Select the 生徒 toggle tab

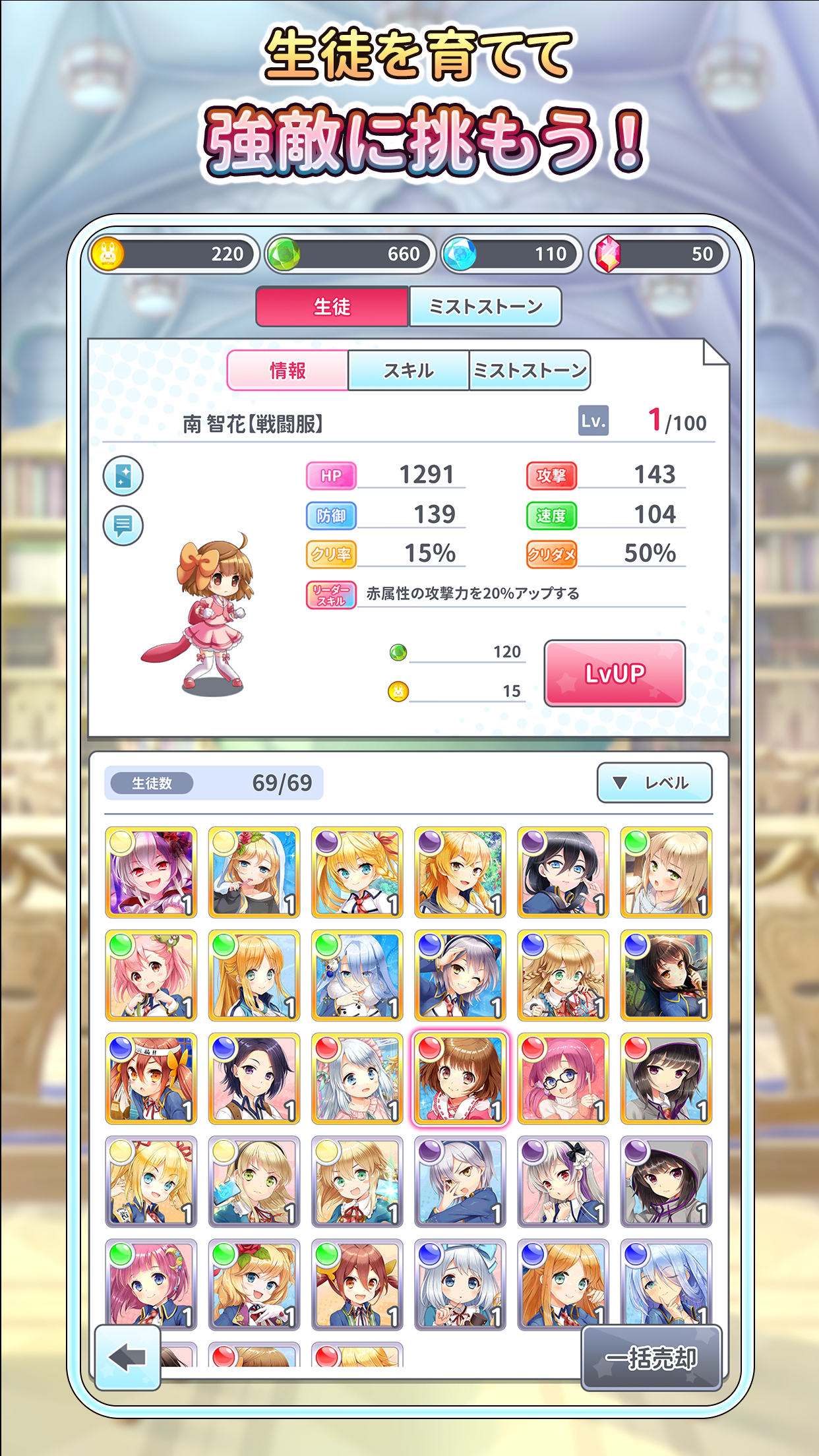click(330, 307)
